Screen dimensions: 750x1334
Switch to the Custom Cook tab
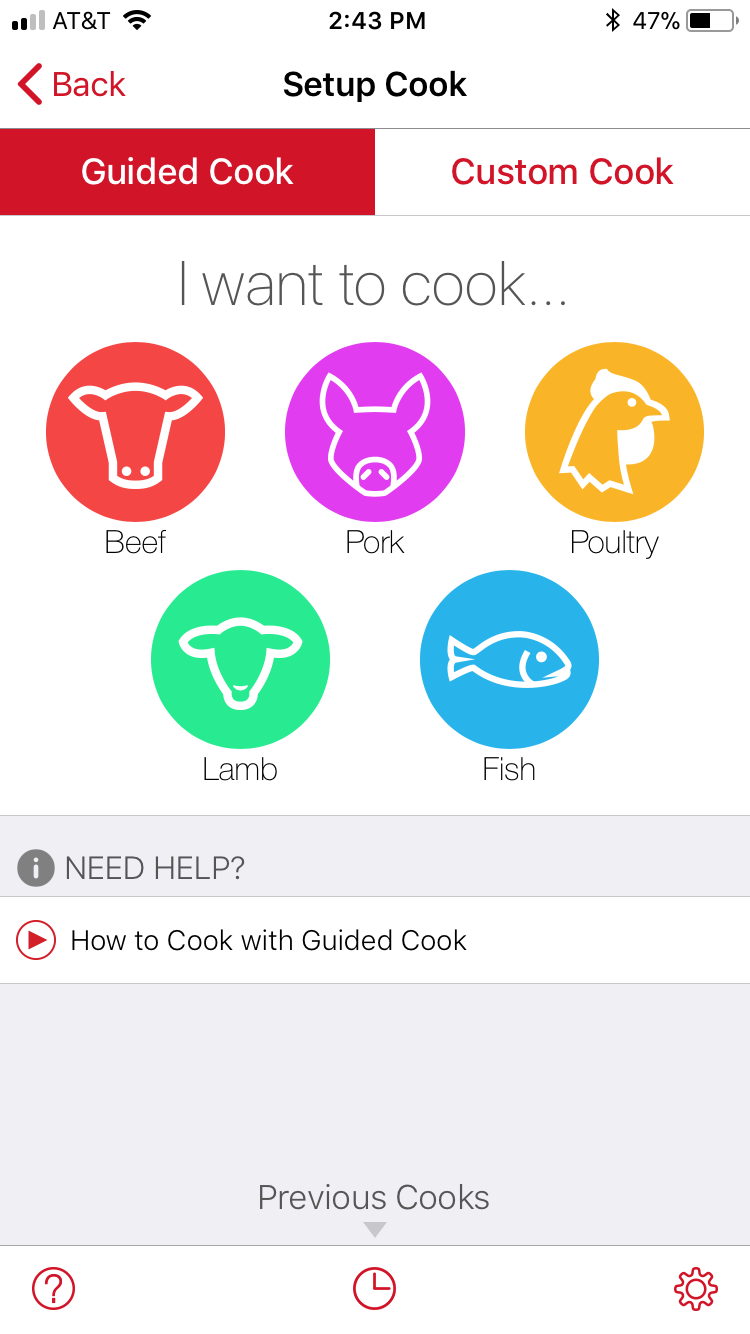tap(562, 172)
